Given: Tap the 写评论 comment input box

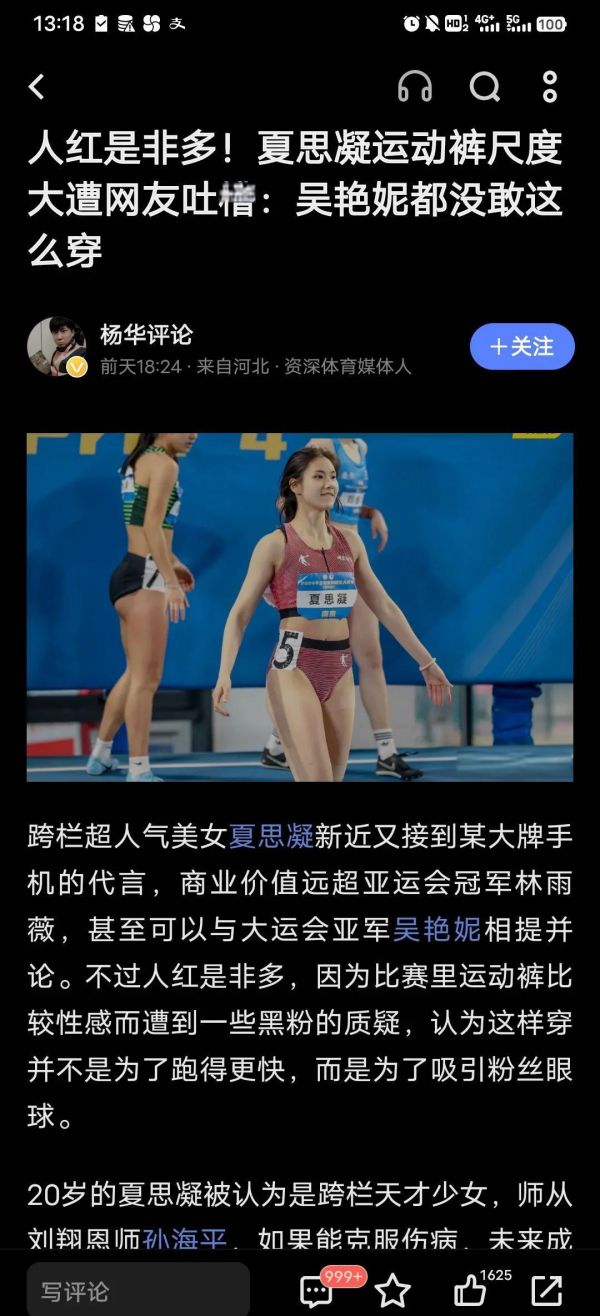Looking at the screenshot, I should [x=136, y=1290].
